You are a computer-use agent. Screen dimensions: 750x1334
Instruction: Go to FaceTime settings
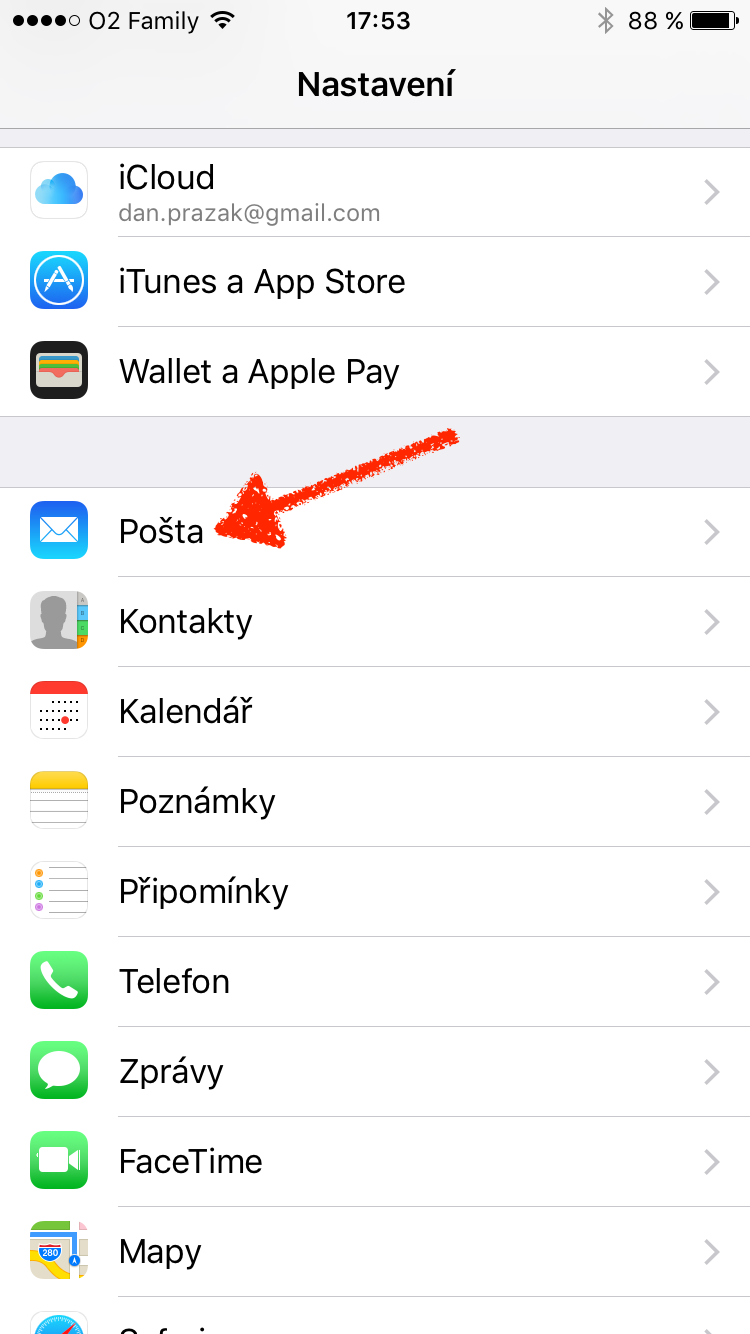pyautogui.click(x=375, y=1162)
